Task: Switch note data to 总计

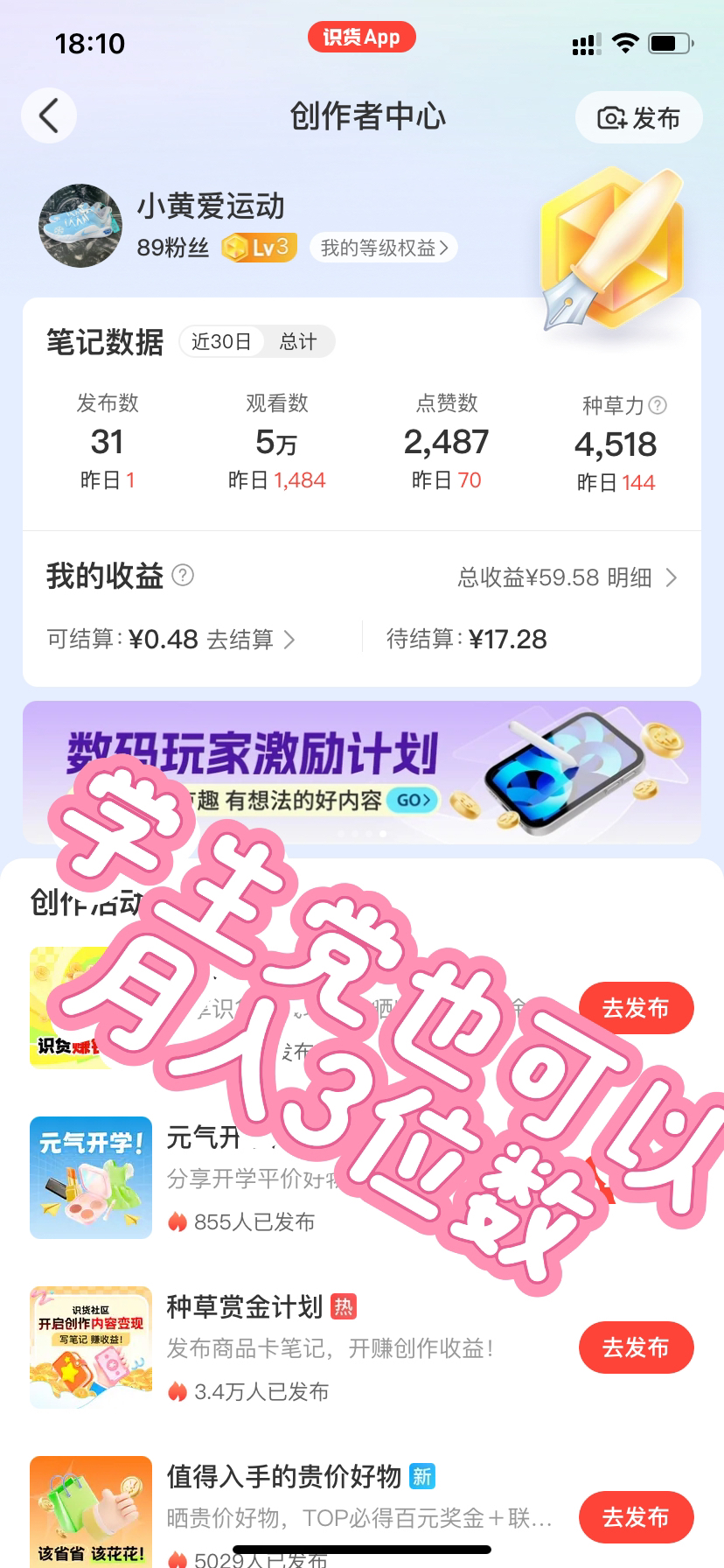Action: [x=298, y=342]
